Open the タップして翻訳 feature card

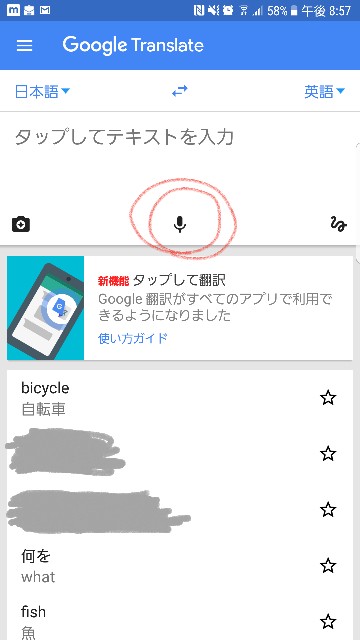point(180,308)
